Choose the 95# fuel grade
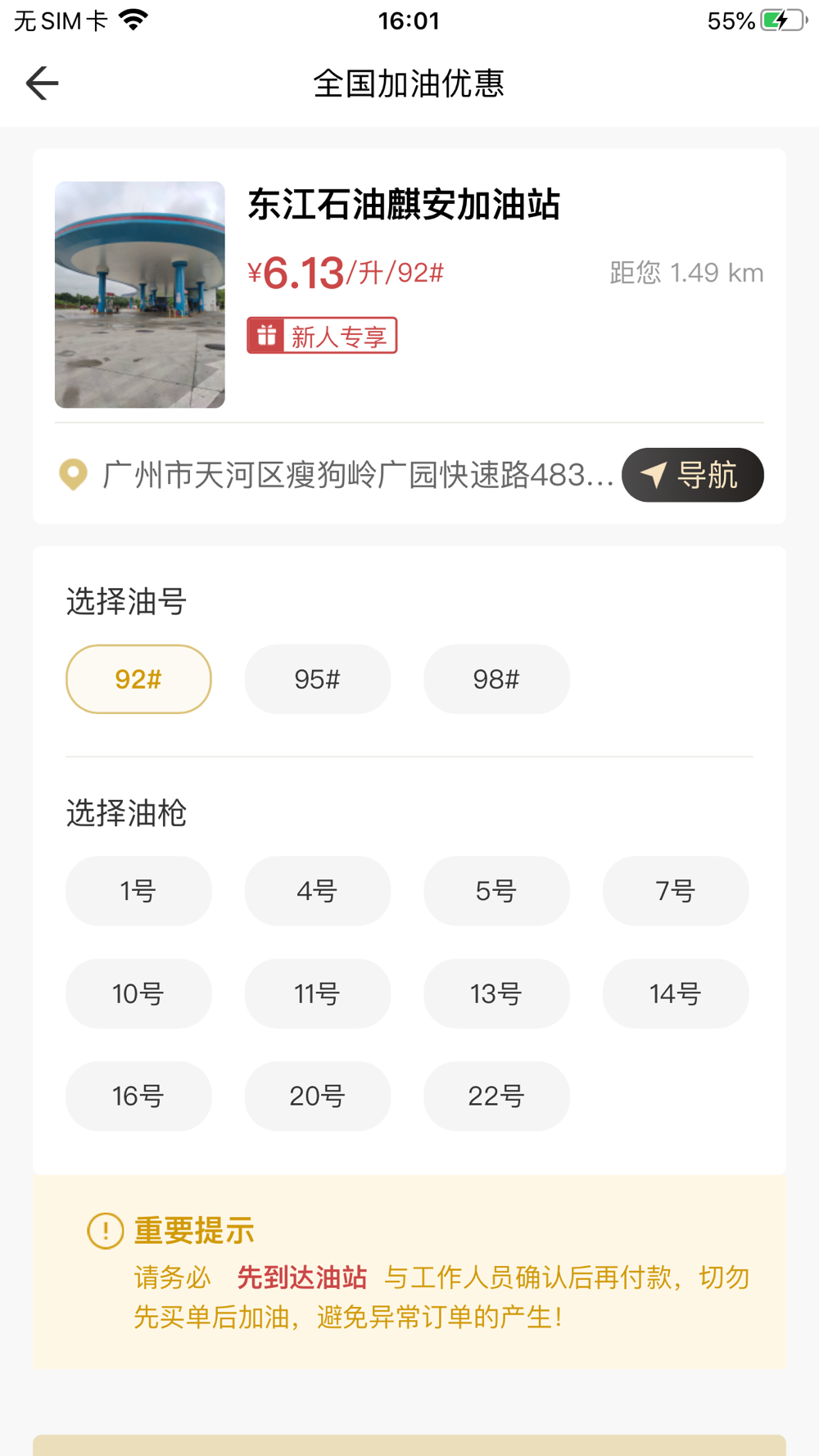Image resolution: width=819 pixels, height=1456 pixels. pyautogui.click(x=317, y=679)
